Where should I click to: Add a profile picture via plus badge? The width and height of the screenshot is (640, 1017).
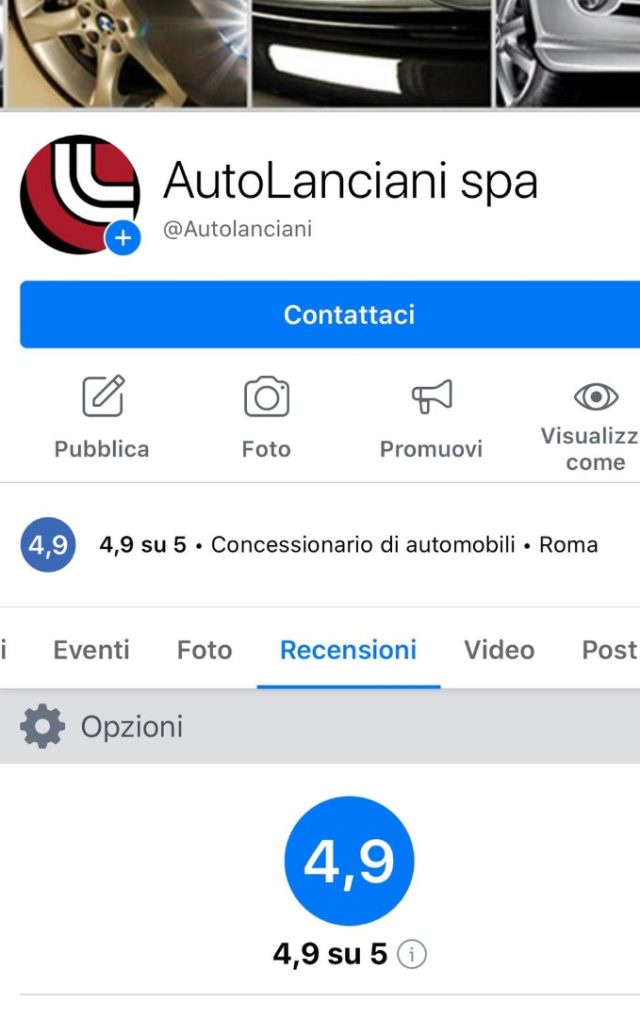pyautogui.click(x=123, y=238)
